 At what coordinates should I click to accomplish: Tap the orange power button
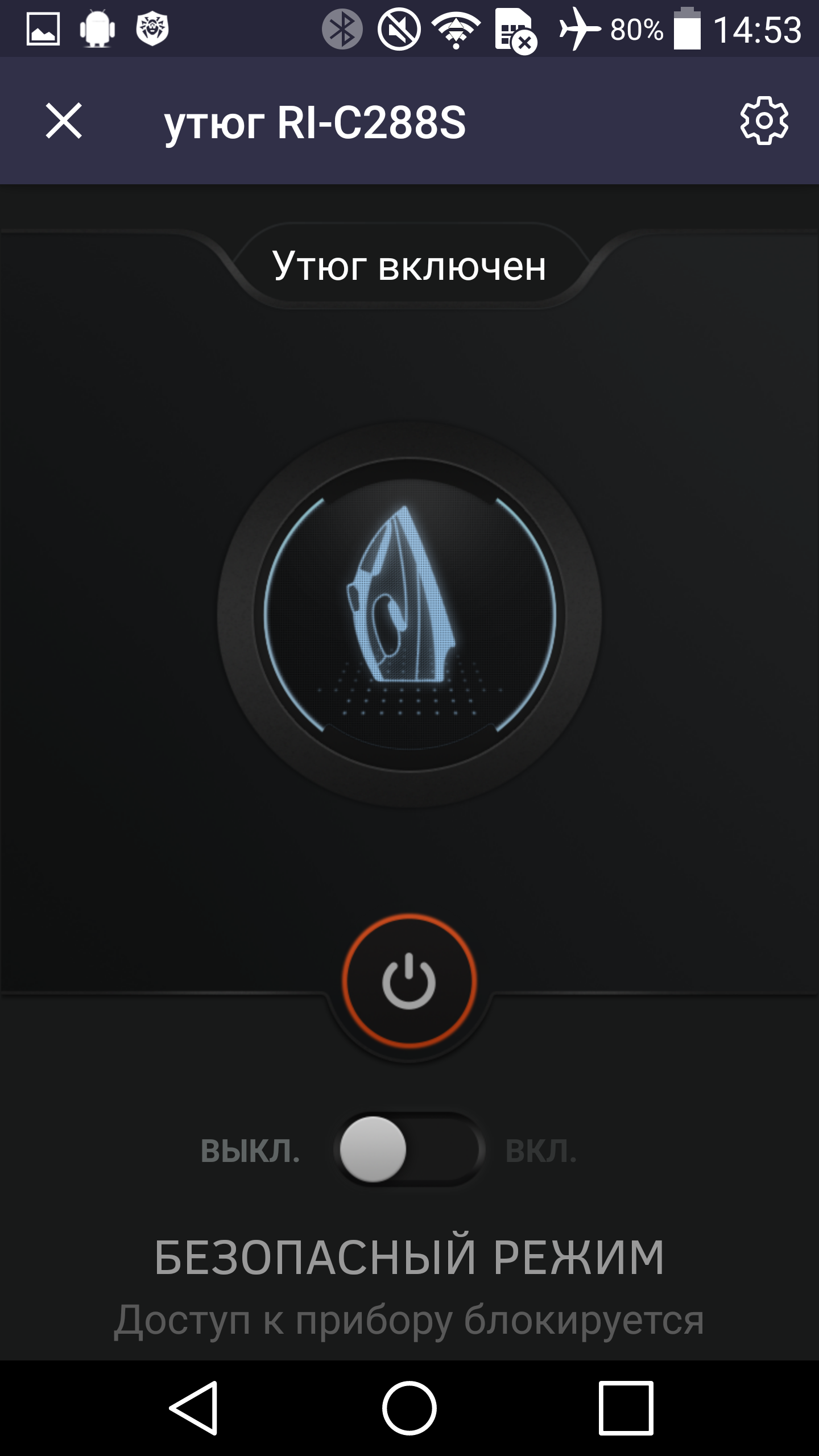409,981
